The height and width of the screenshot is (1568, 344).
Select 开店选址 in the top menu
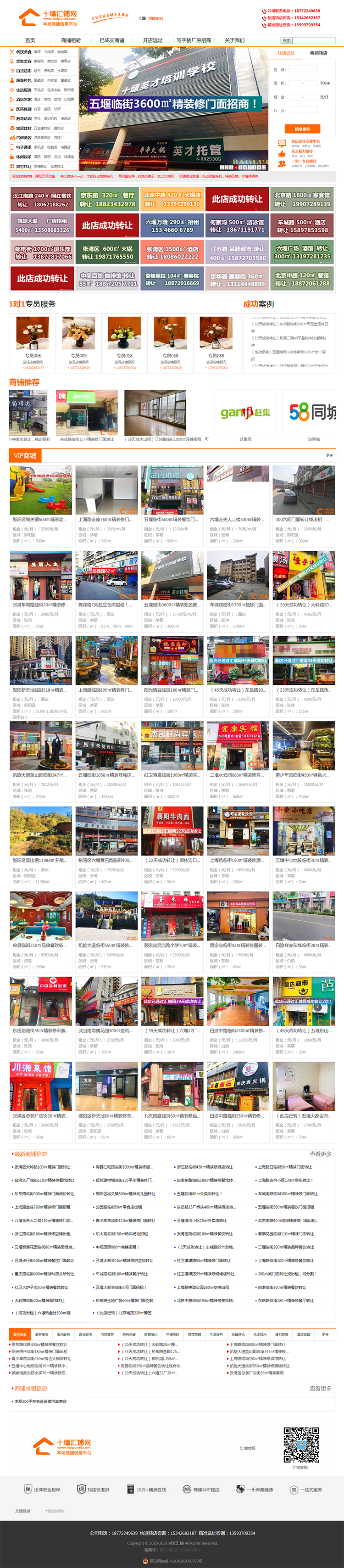(153, 40)
